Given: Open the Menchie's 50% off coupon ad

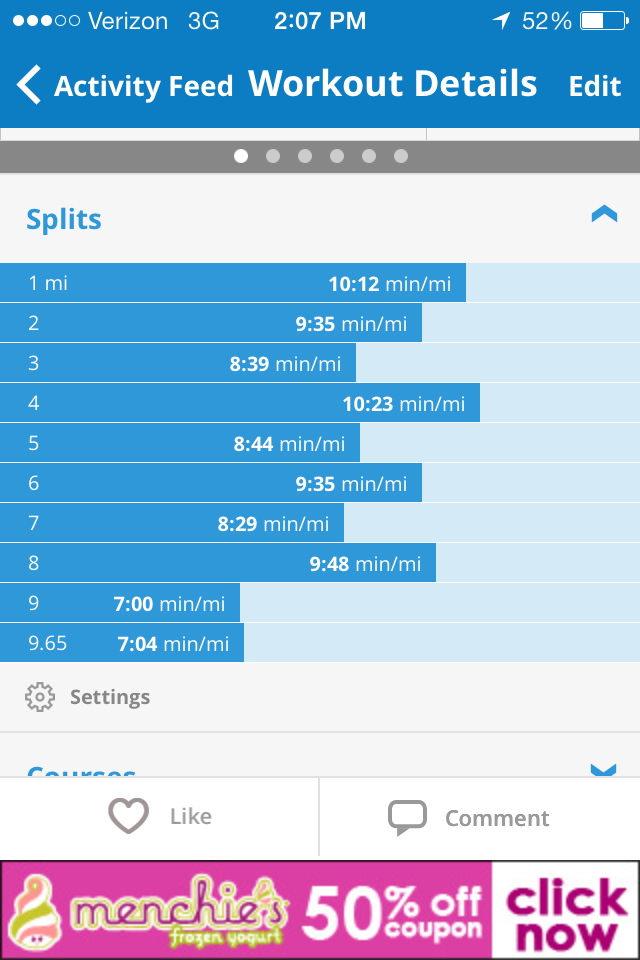Looking at the screenshot, I should (320, 910).
